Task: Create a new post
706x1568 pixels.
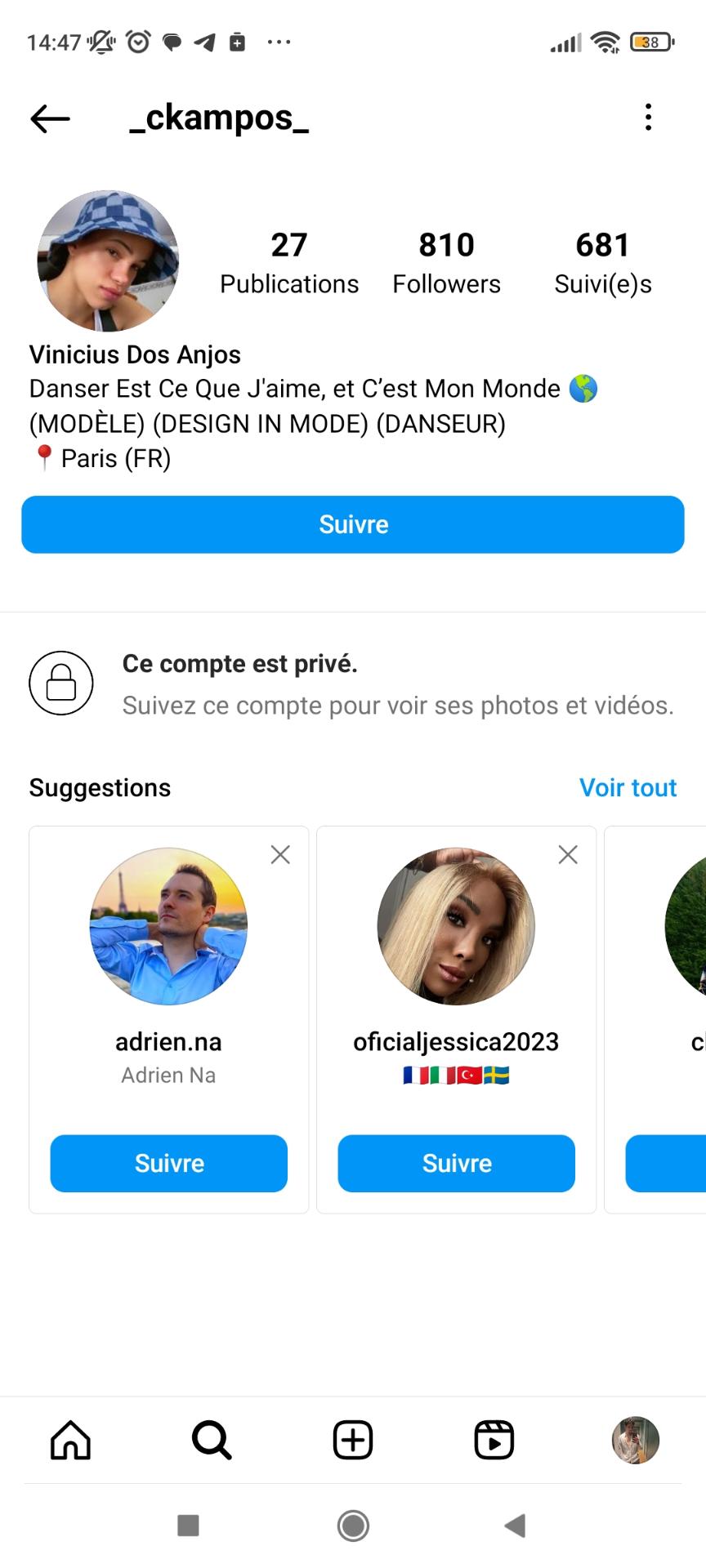Action: coord(353,1440)
